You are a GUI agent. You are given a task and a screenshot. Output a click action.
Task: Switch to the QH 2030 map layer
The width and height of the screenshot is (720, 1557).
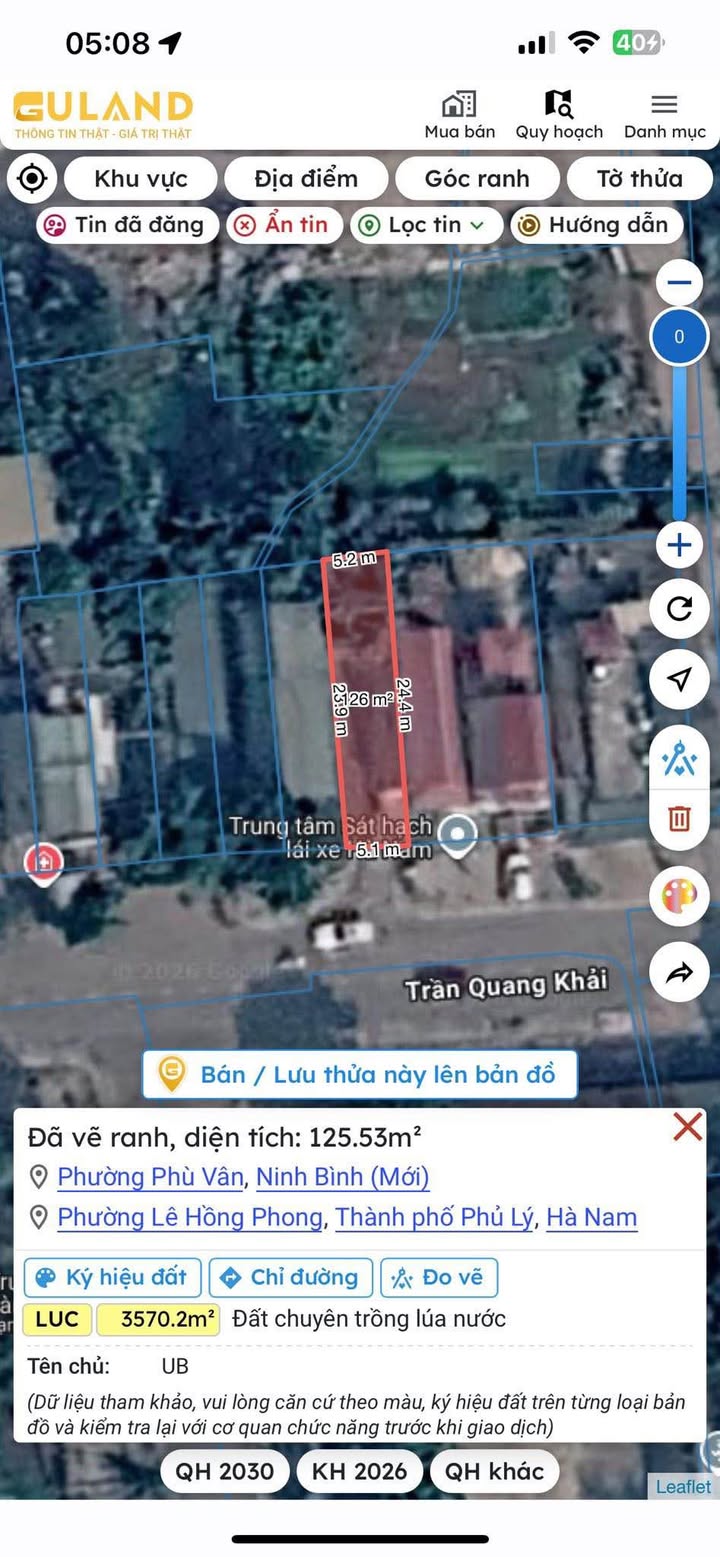[x=225, y=1471]
